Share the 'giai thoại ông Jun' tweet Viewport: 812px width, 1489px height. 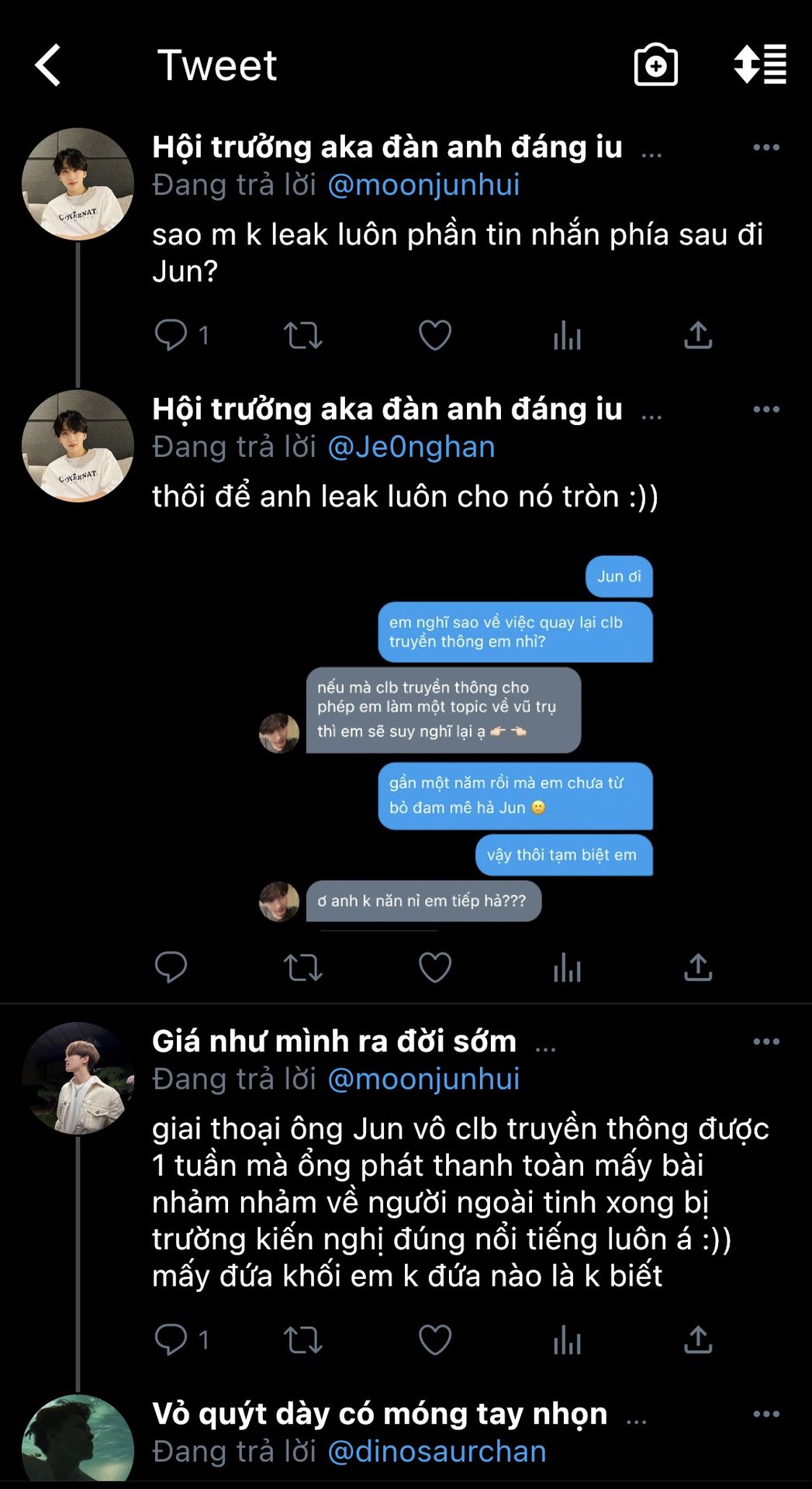pos(698,1339)
